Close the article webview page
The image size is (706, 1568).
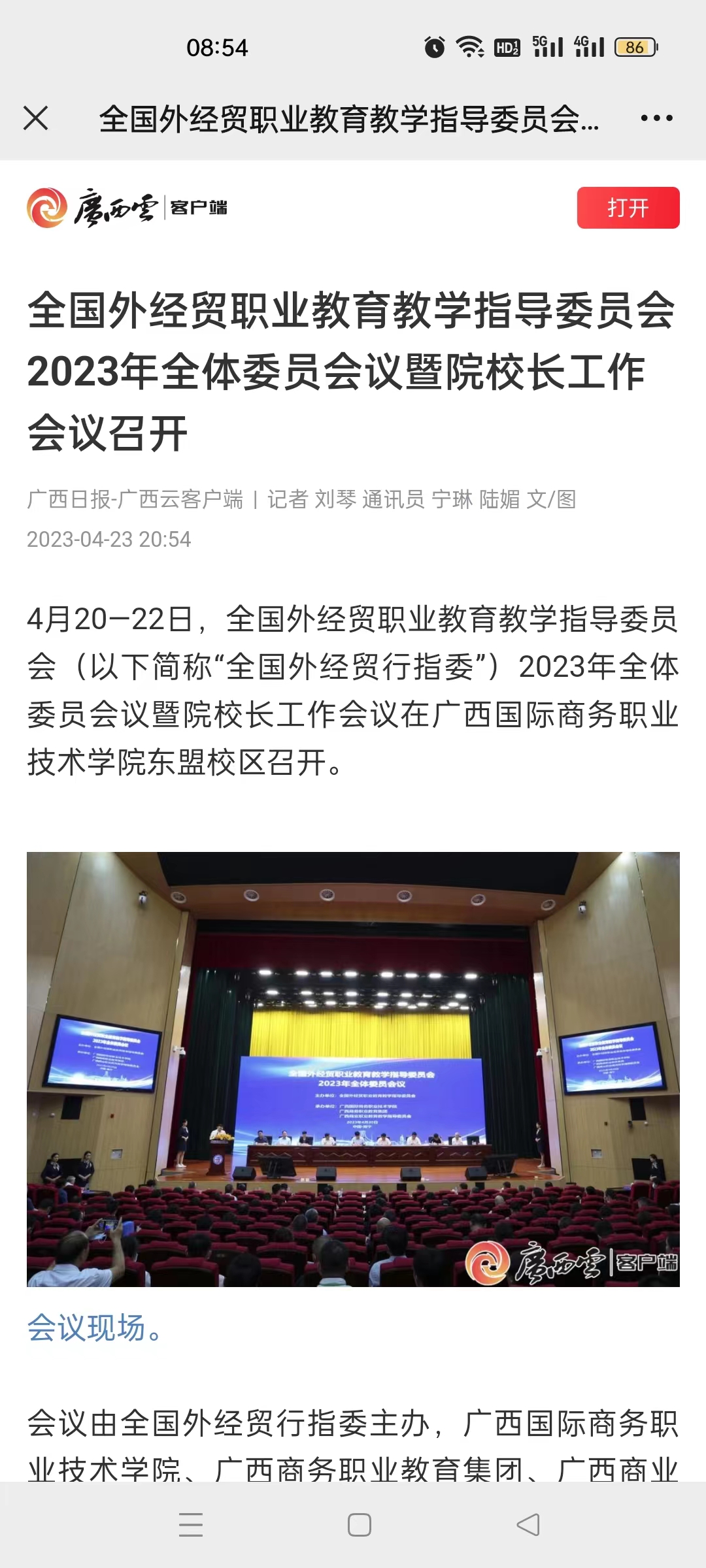pyautogui.click(x=36, y=118)
